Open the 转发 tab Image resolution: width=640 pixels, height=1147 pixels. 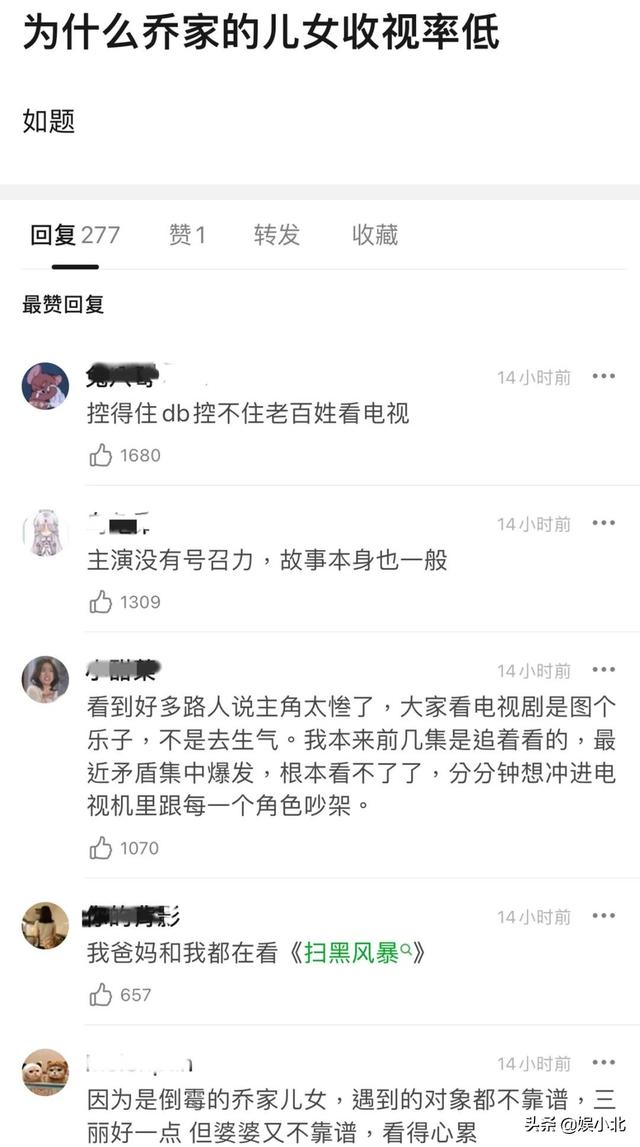[x=277, y=235]
